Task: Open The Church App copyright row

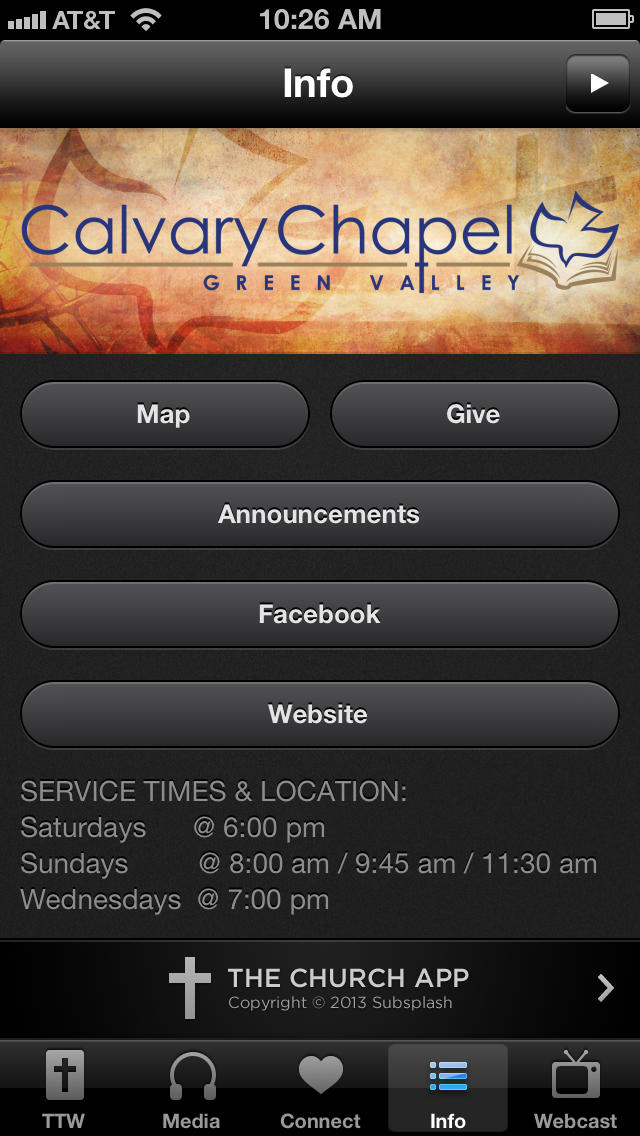Action: pos(320,989)
